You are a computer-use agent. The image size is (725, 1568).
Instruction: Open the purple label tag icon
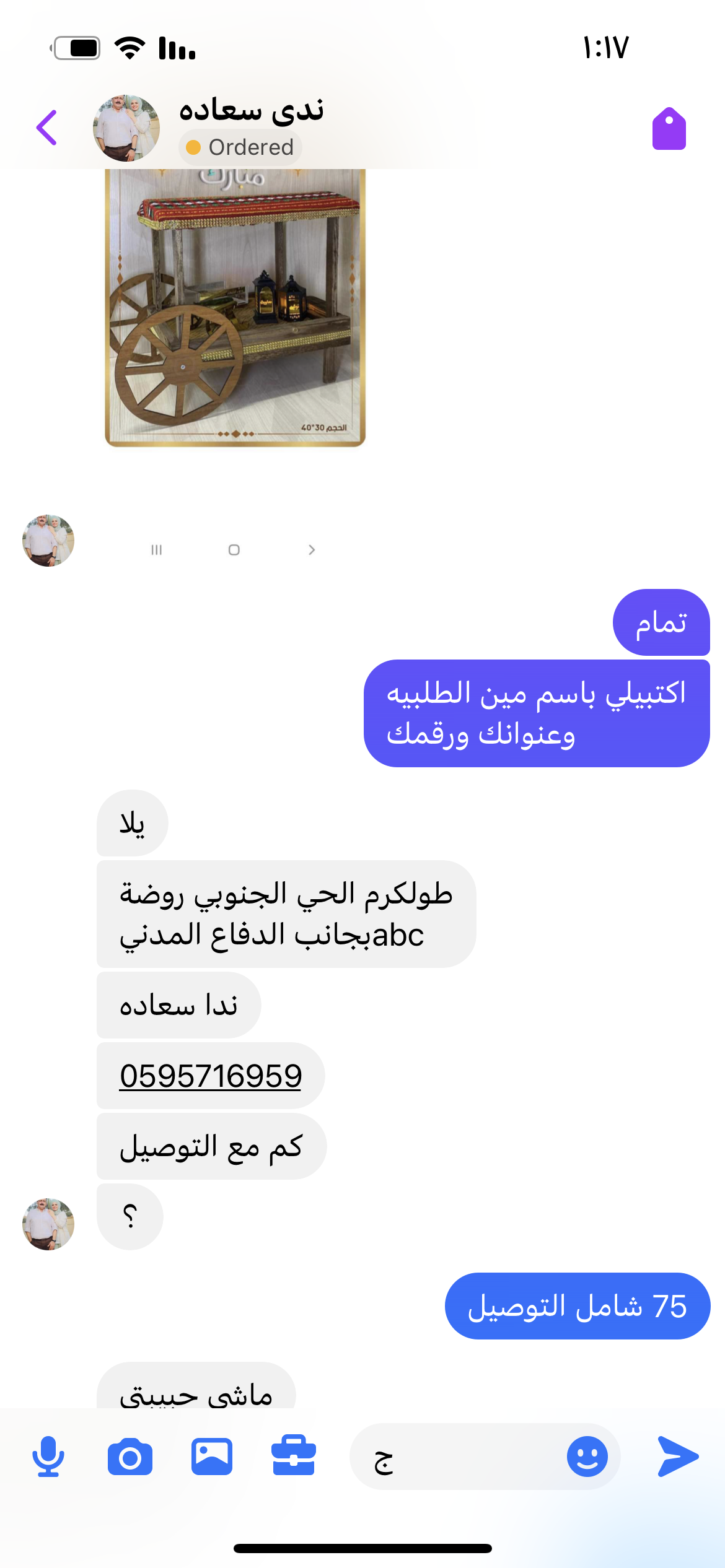(669, 129)
